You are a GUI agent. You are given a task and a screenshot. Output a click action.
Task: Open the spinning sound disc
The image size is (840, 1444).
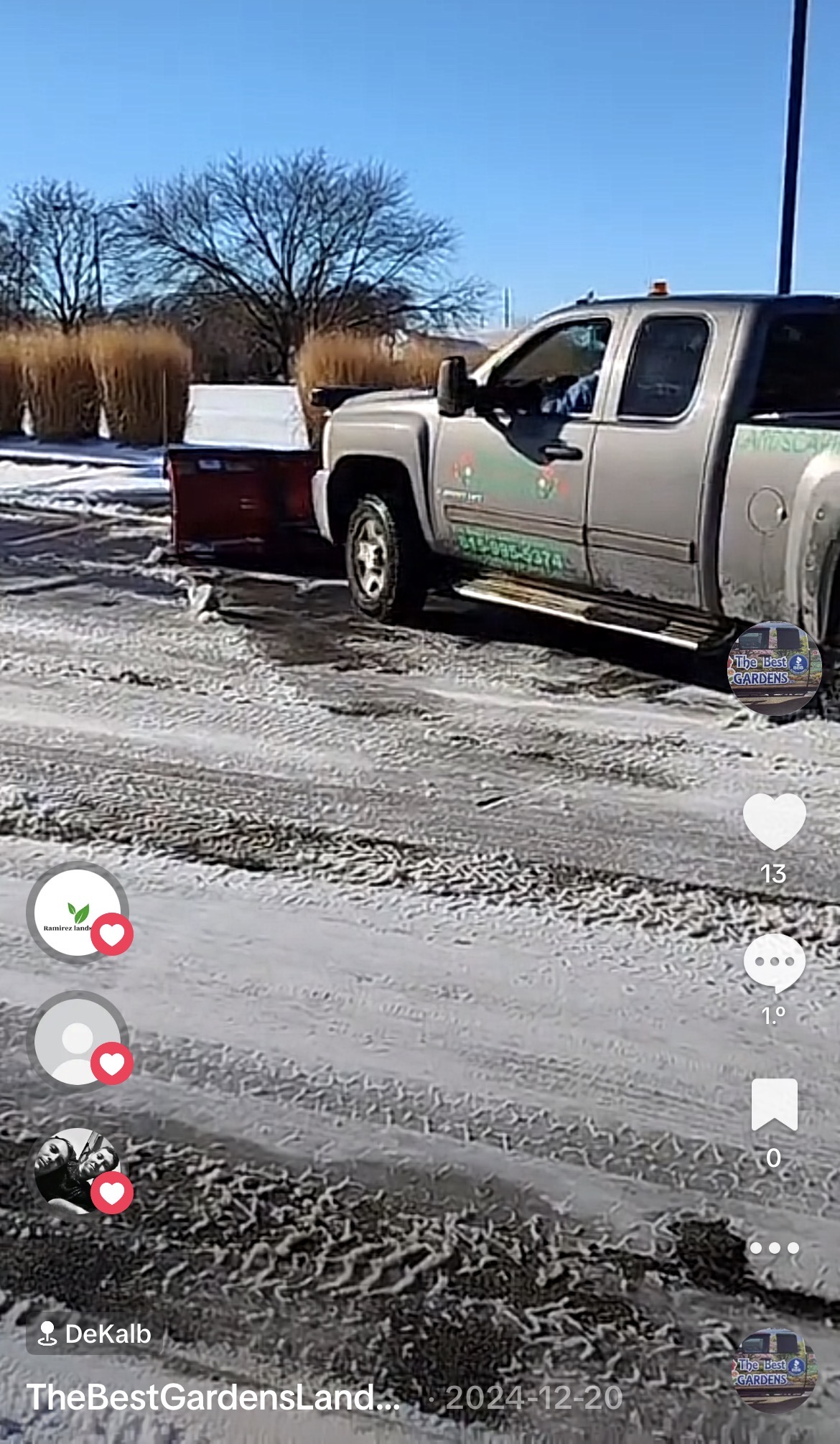[774, 1370]
